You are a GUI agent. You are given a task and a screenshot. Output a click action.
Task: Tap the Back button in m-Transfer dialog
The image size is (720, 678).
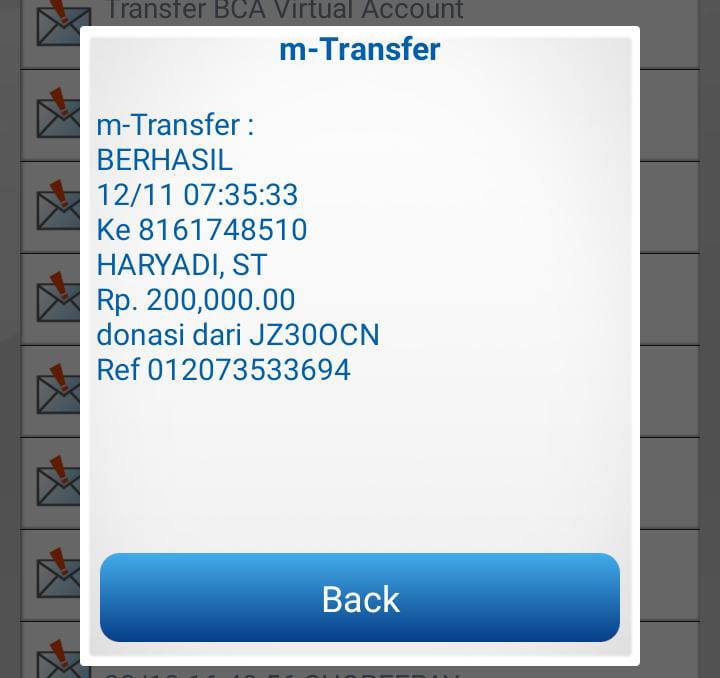pos(360,598)
